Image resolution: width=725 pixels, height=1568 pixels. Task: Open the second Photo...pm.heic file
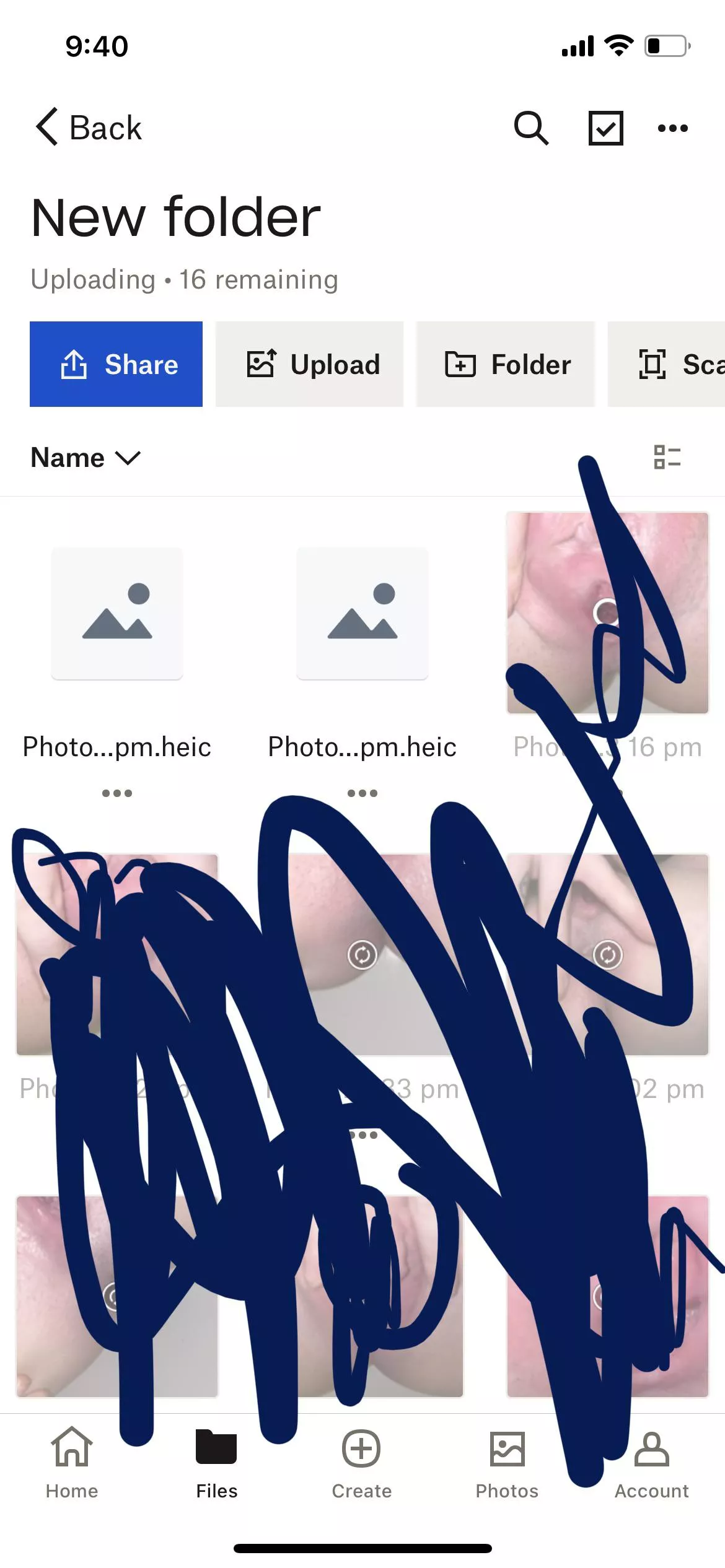[362, 613]
